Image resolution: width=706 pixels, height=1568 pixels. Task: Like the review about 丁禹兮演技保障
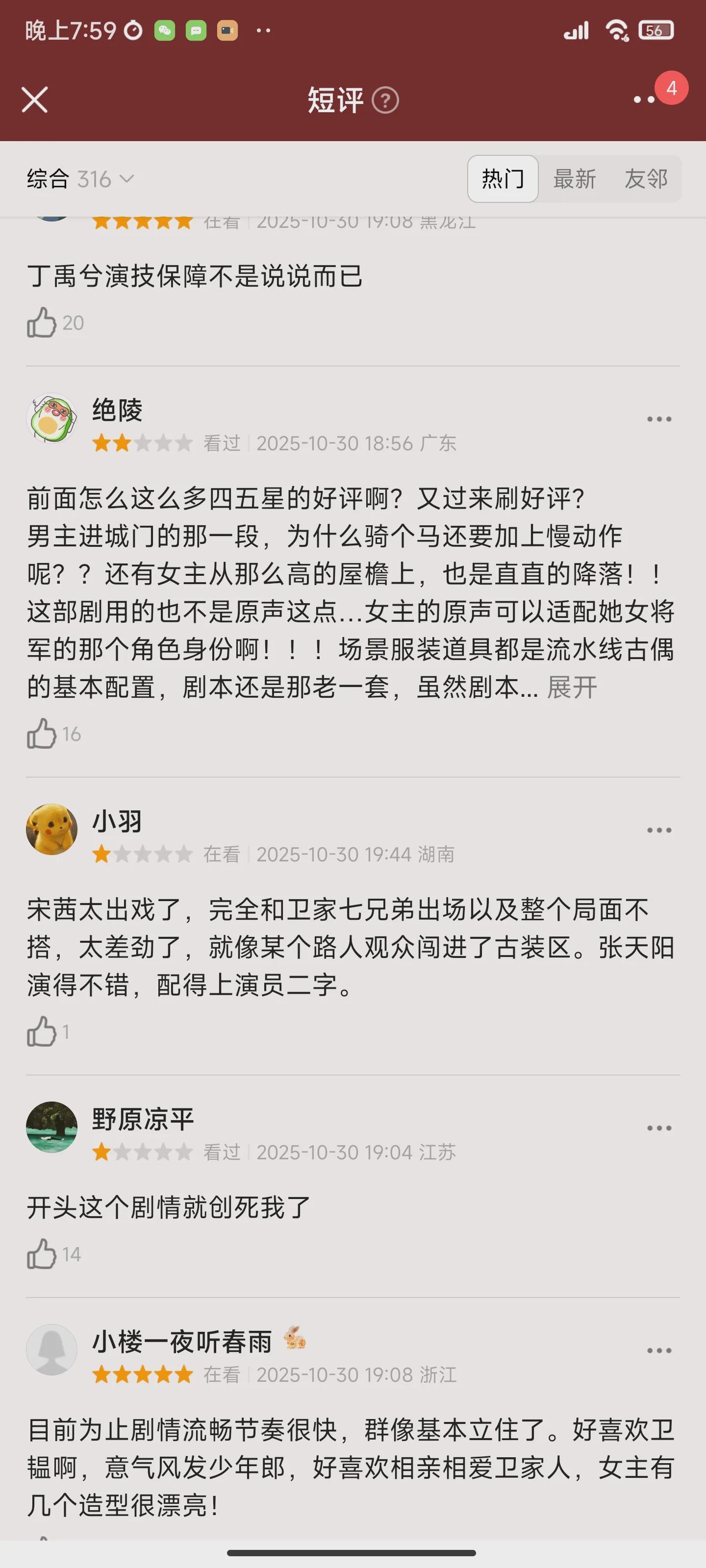click(41, 322)
